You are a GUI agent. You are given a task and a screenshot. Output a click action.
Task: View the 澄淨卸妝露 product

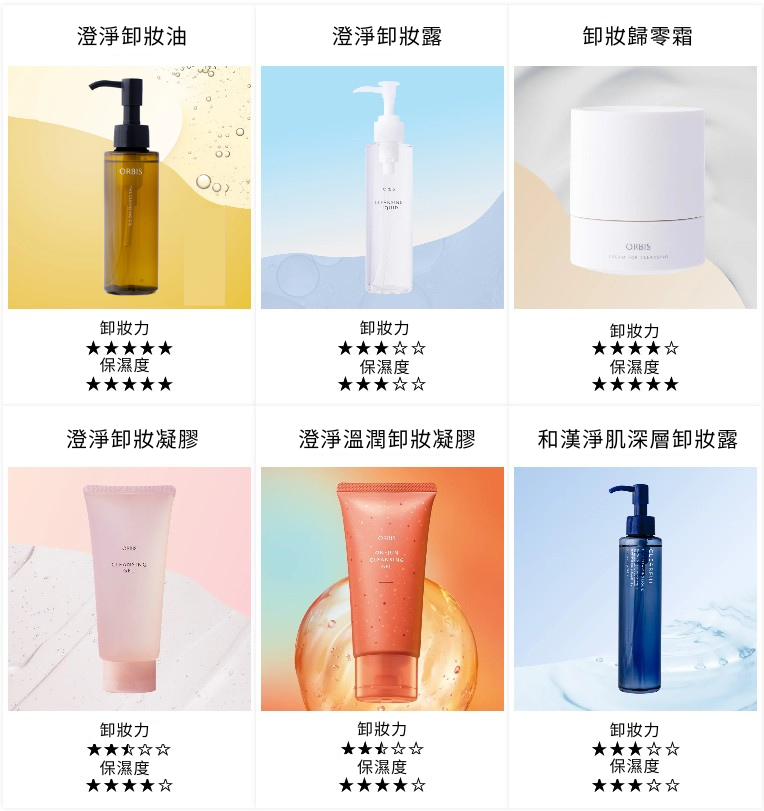(383, 188)
